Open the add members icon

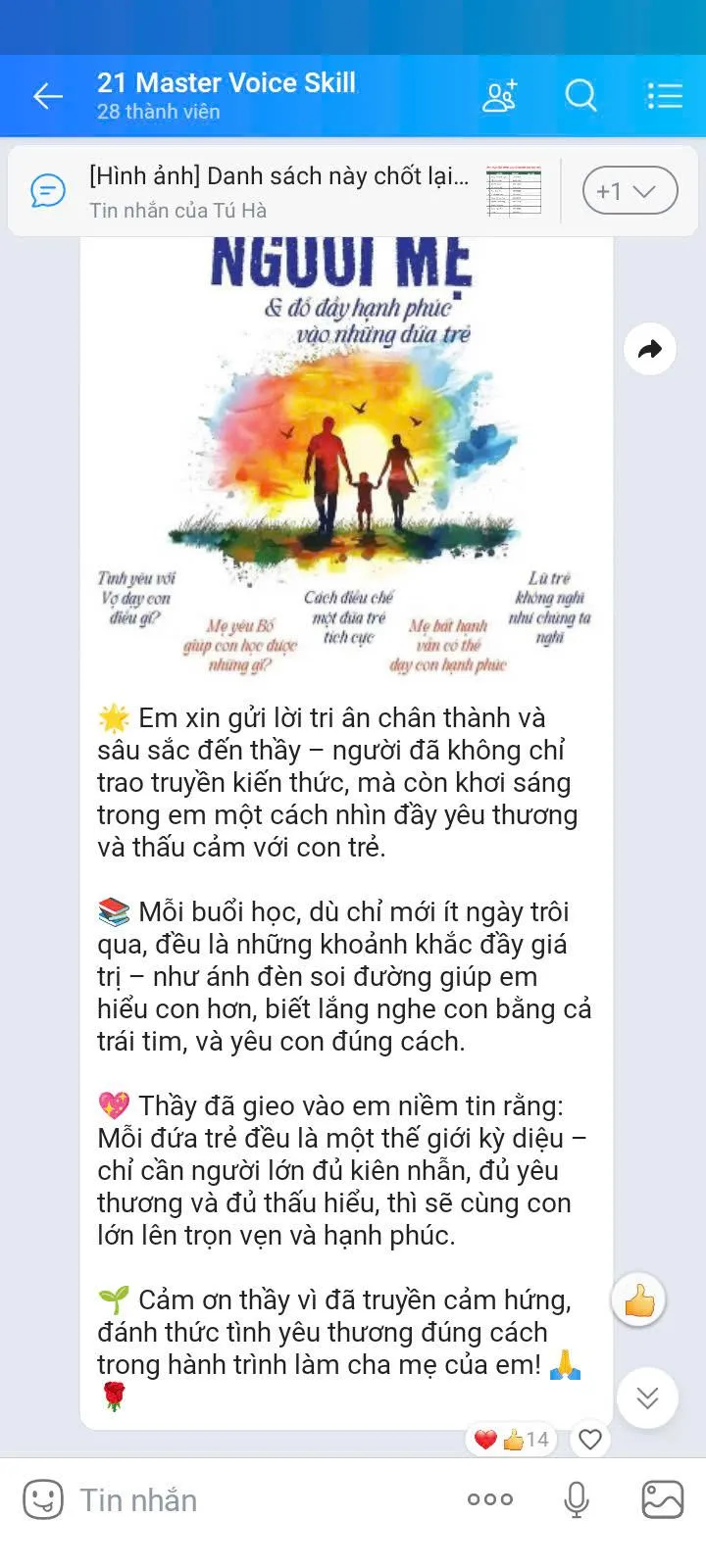pos(499,96)
